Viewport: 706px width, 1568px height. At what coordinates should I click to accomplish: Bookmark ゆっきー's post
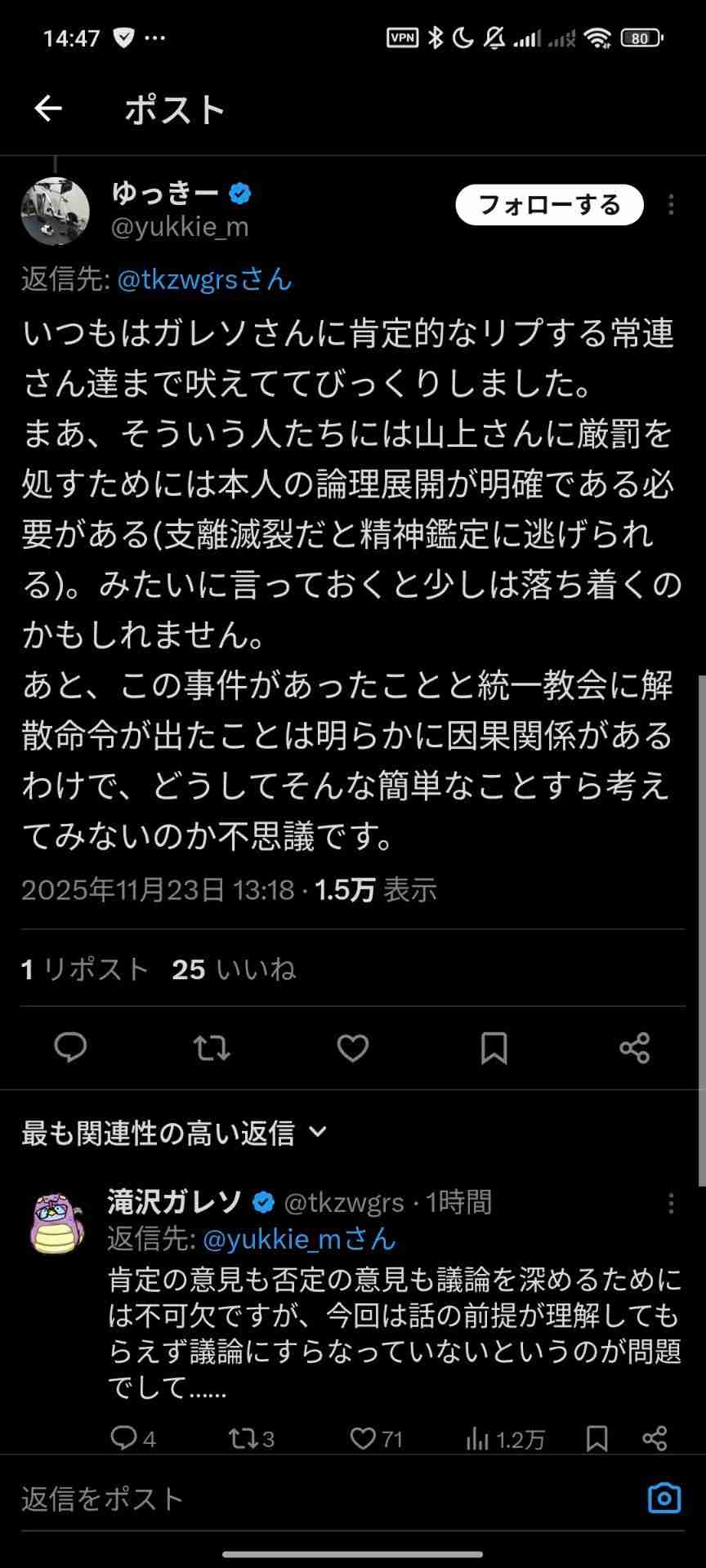click(494, 1047)
